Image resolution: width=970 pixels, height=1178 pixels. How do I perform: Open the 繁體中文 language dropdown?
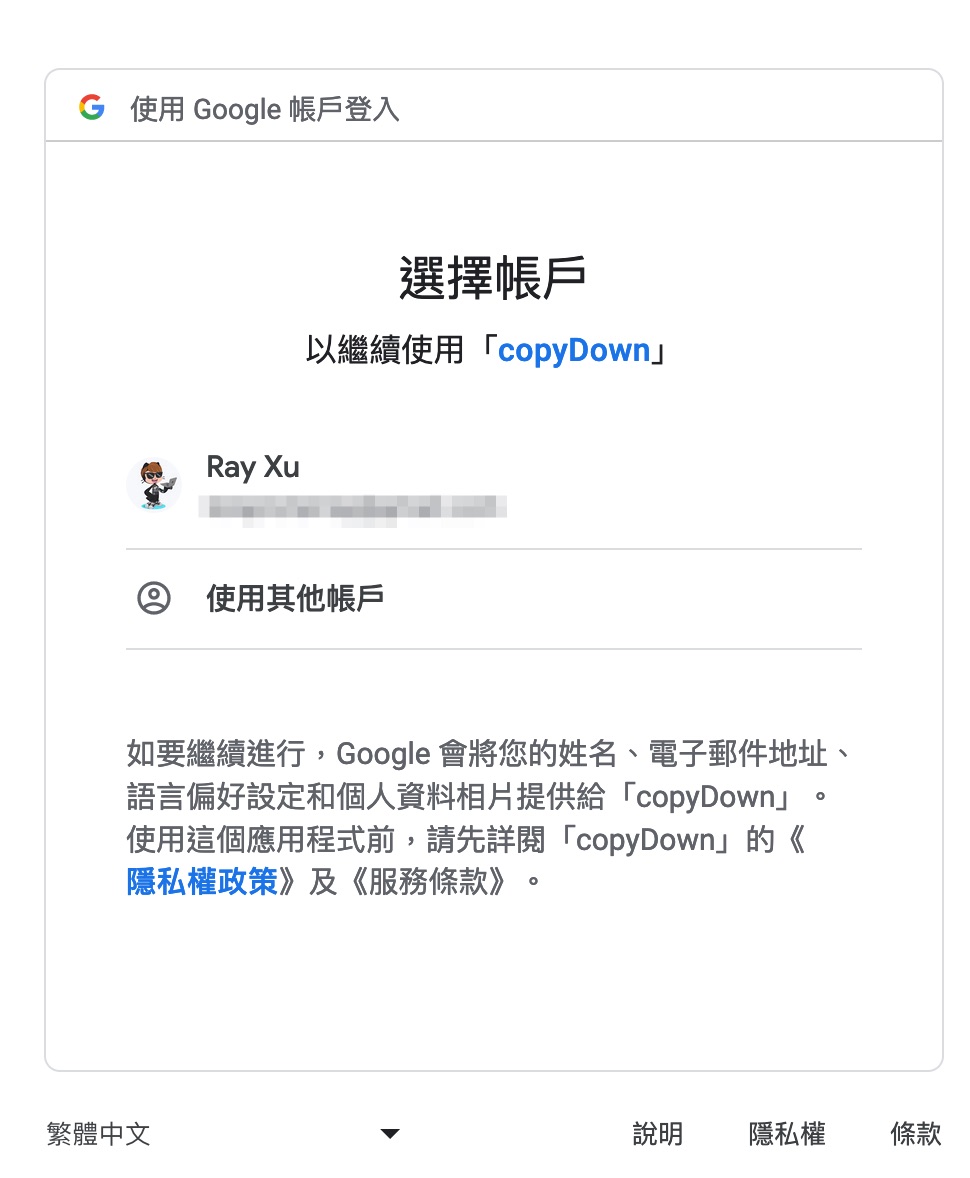pos(222,1133)
